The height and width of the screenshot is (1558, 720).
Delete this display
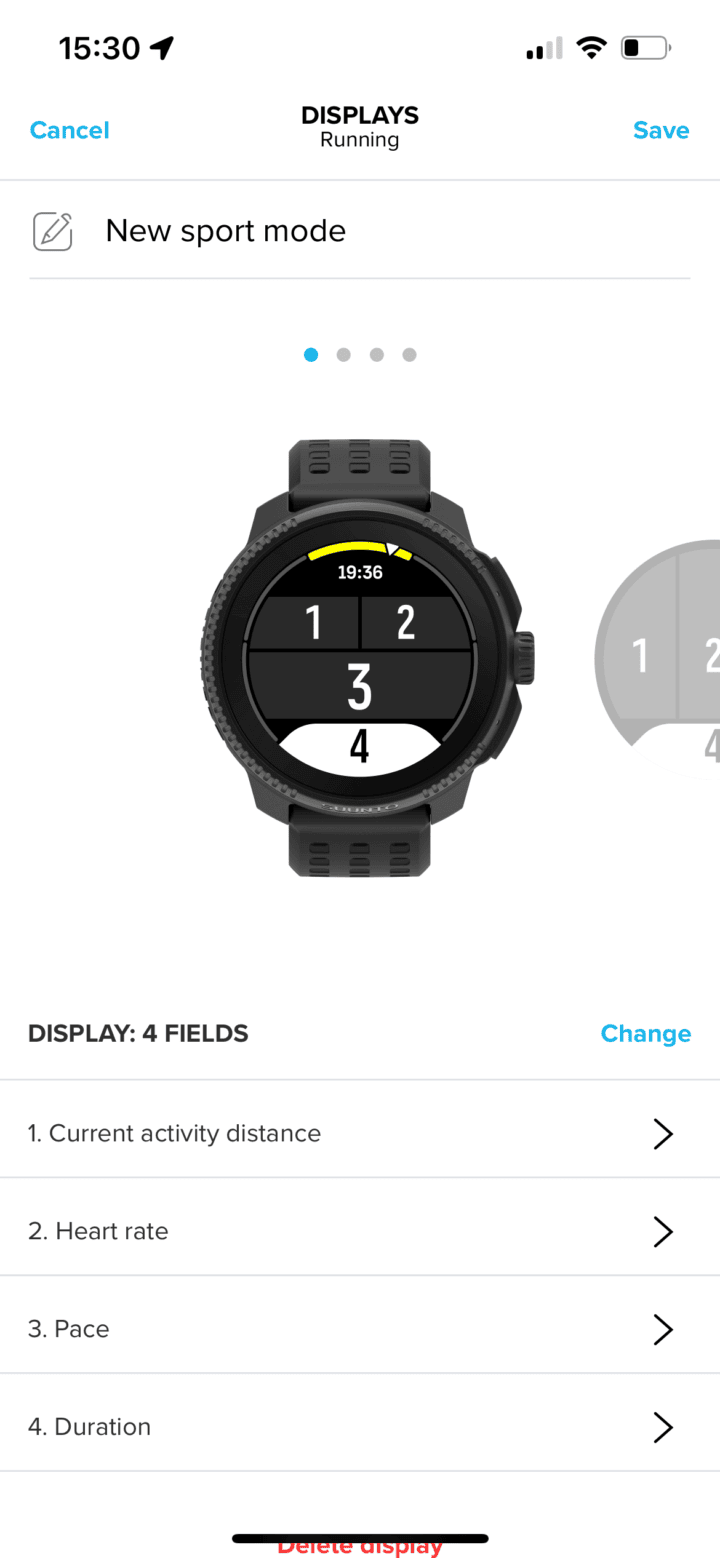click(x=360, y=1547)
